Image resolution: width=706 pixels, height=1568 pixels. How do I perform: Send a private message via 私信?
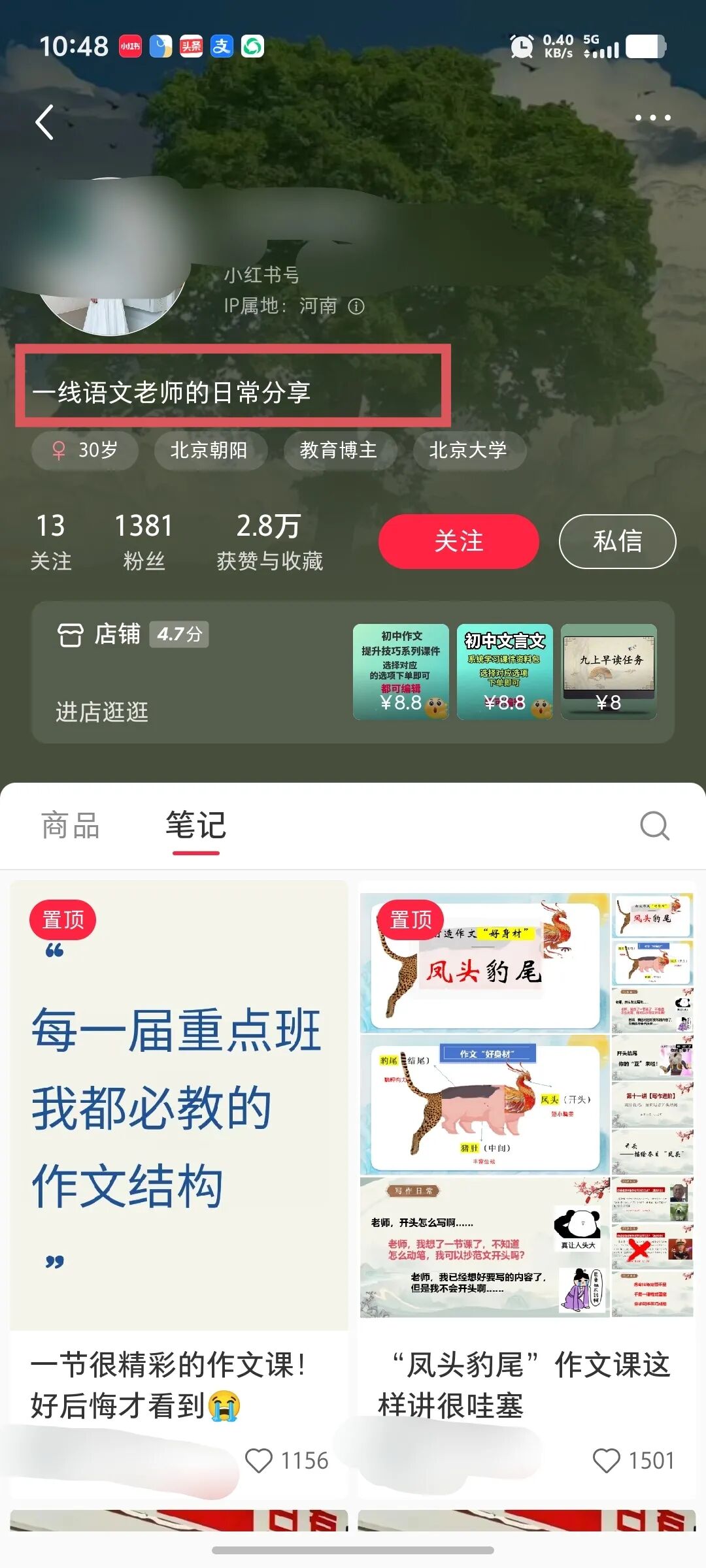point(617,541)
